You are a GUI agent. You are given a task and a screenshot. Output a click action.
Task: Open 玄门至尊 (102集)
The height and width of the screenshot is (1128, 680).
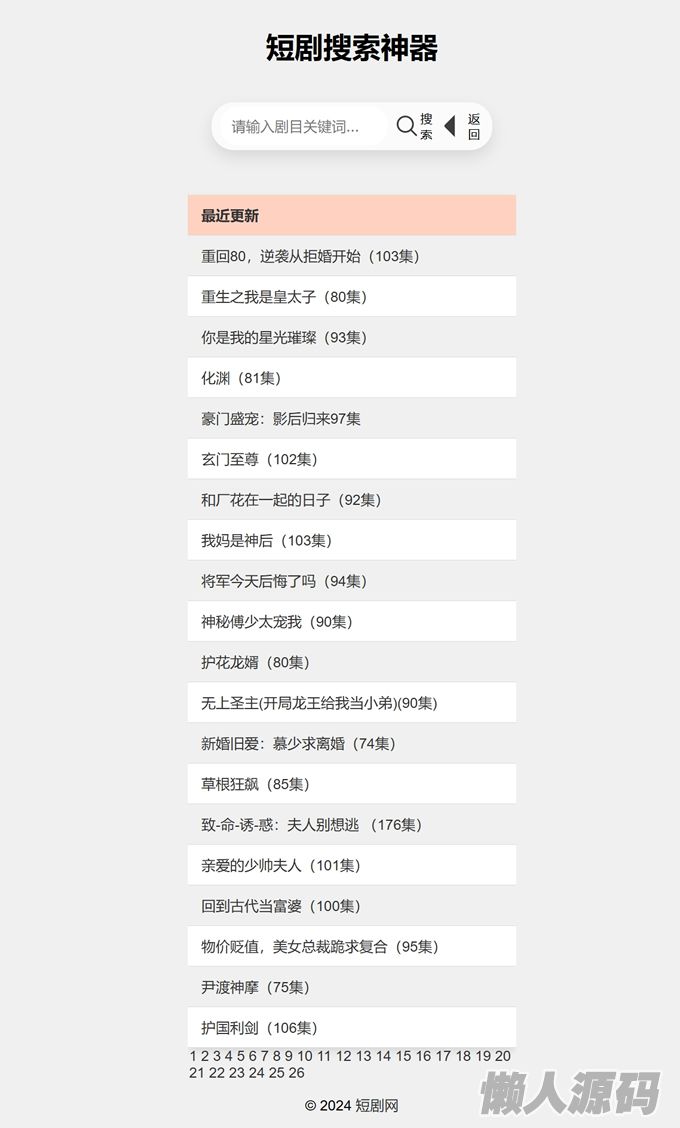tap(259, 460)
